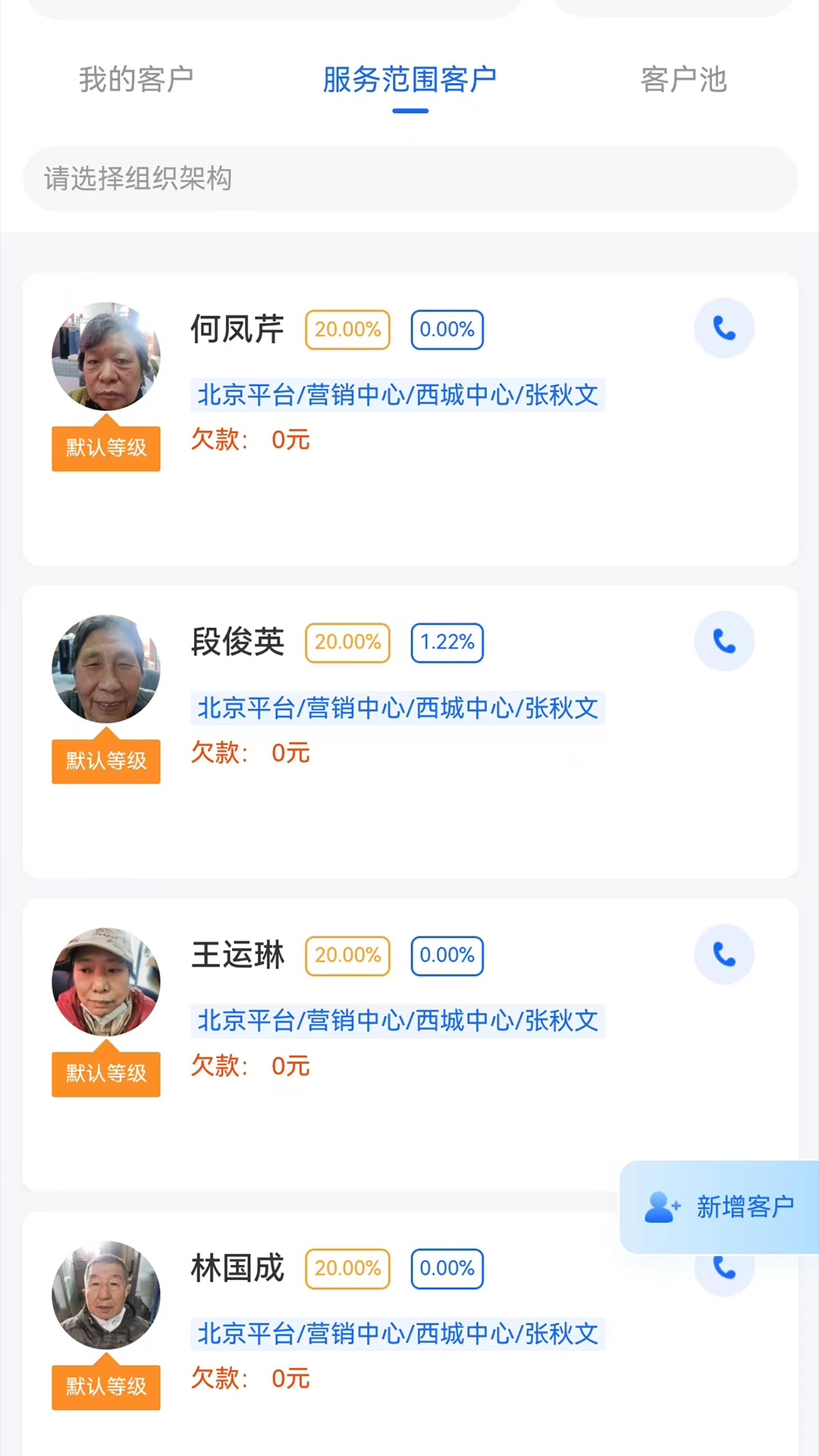
Task: Switch to the 我的客户 tab
Action: pyautogui.click(x=138, y=78)
